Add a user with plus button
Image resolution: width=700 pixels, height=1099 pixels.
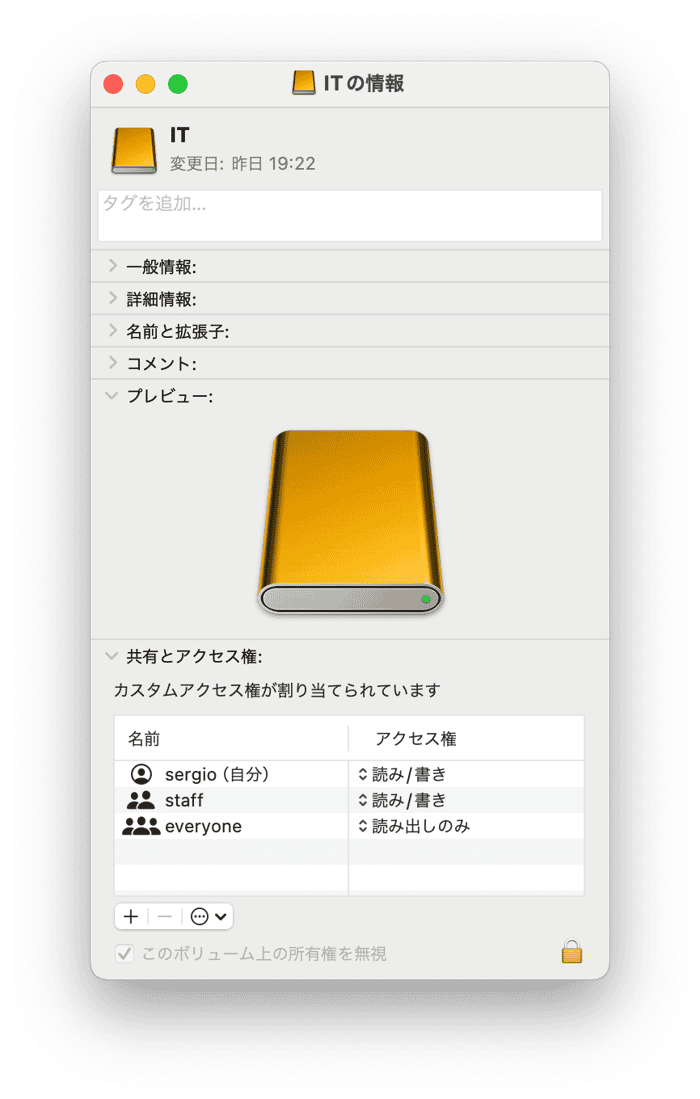pyautogui.click(x=131, y=916)
